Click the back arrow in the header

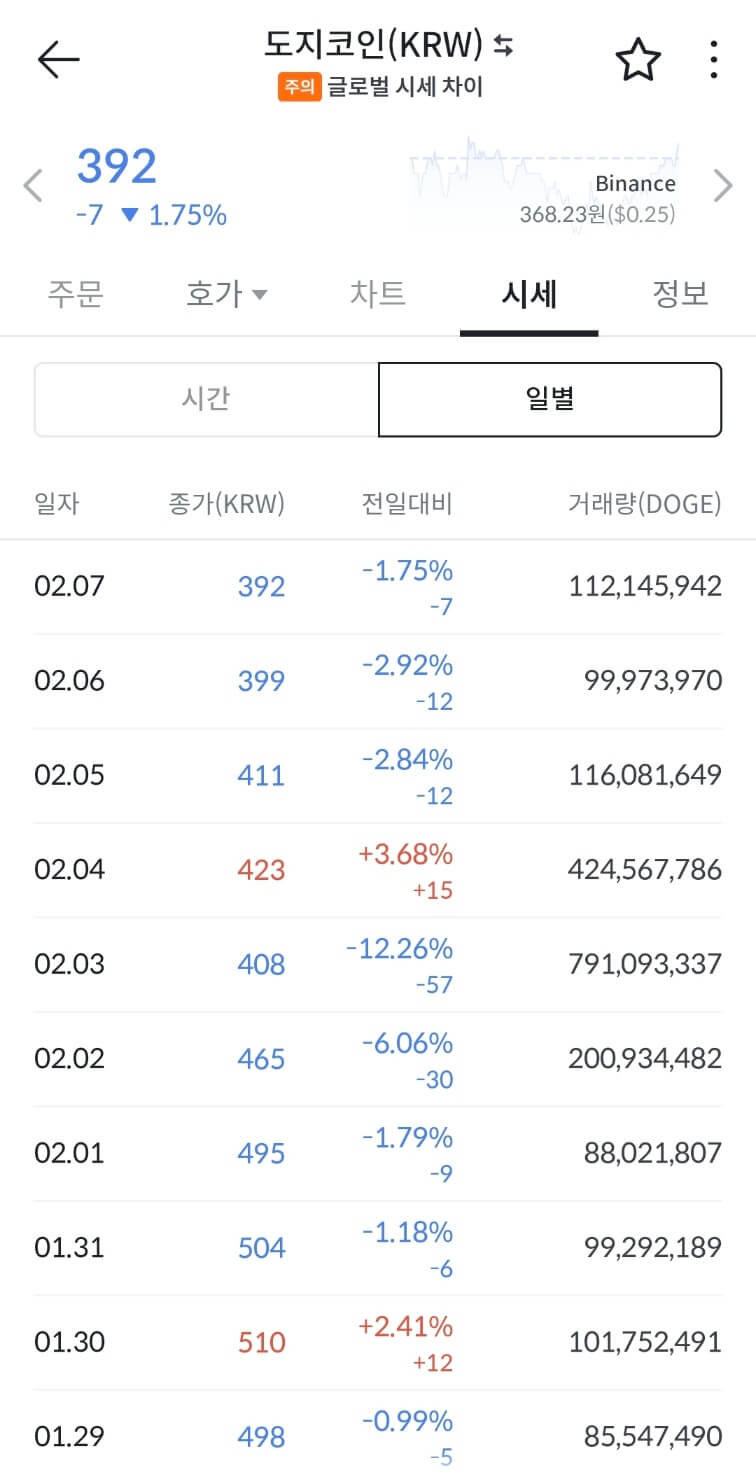(x=58, y=57)
